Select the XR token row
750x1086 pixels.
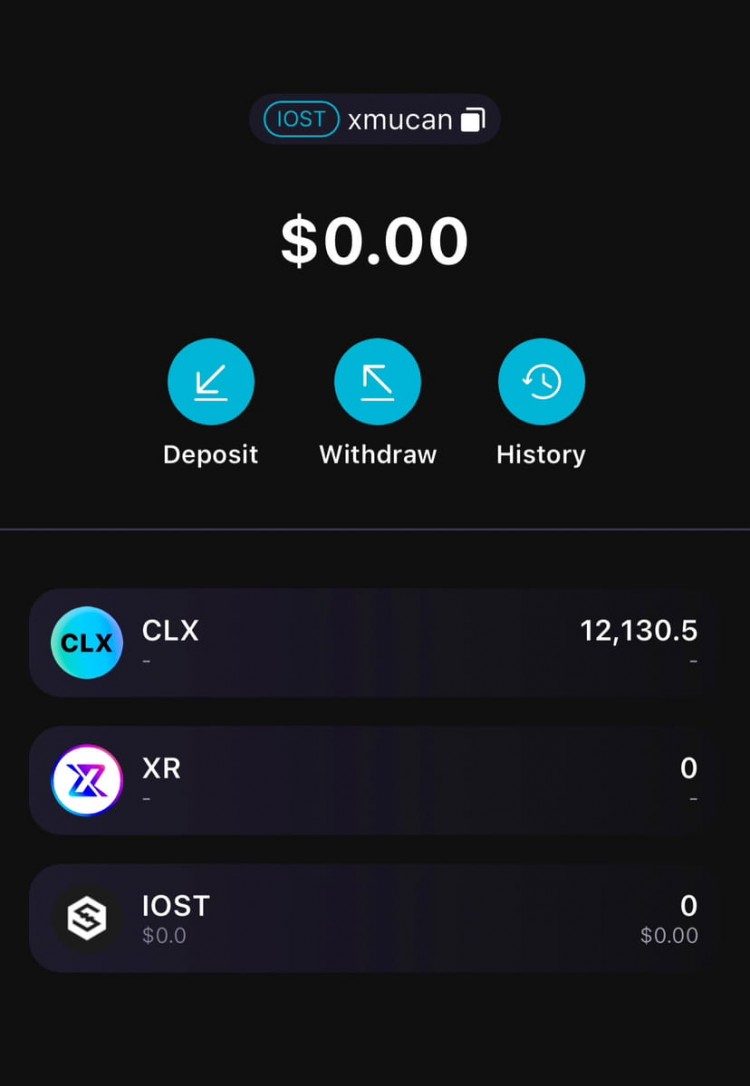[375, 780]
